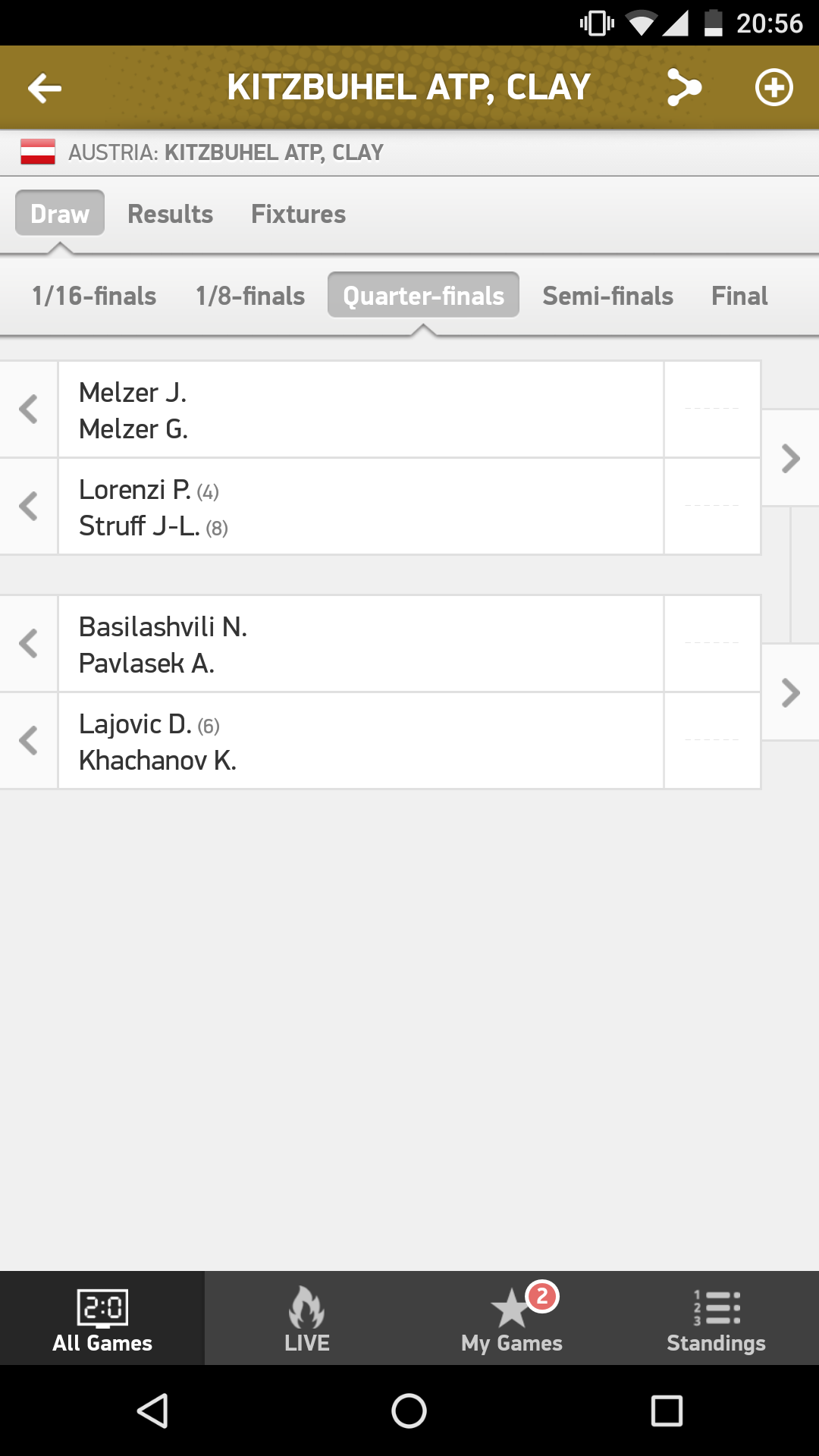The image size is (819, 1456).
Task: Open Lorenzi P. vs Struff J-L. match
Action: pos(361,507)
